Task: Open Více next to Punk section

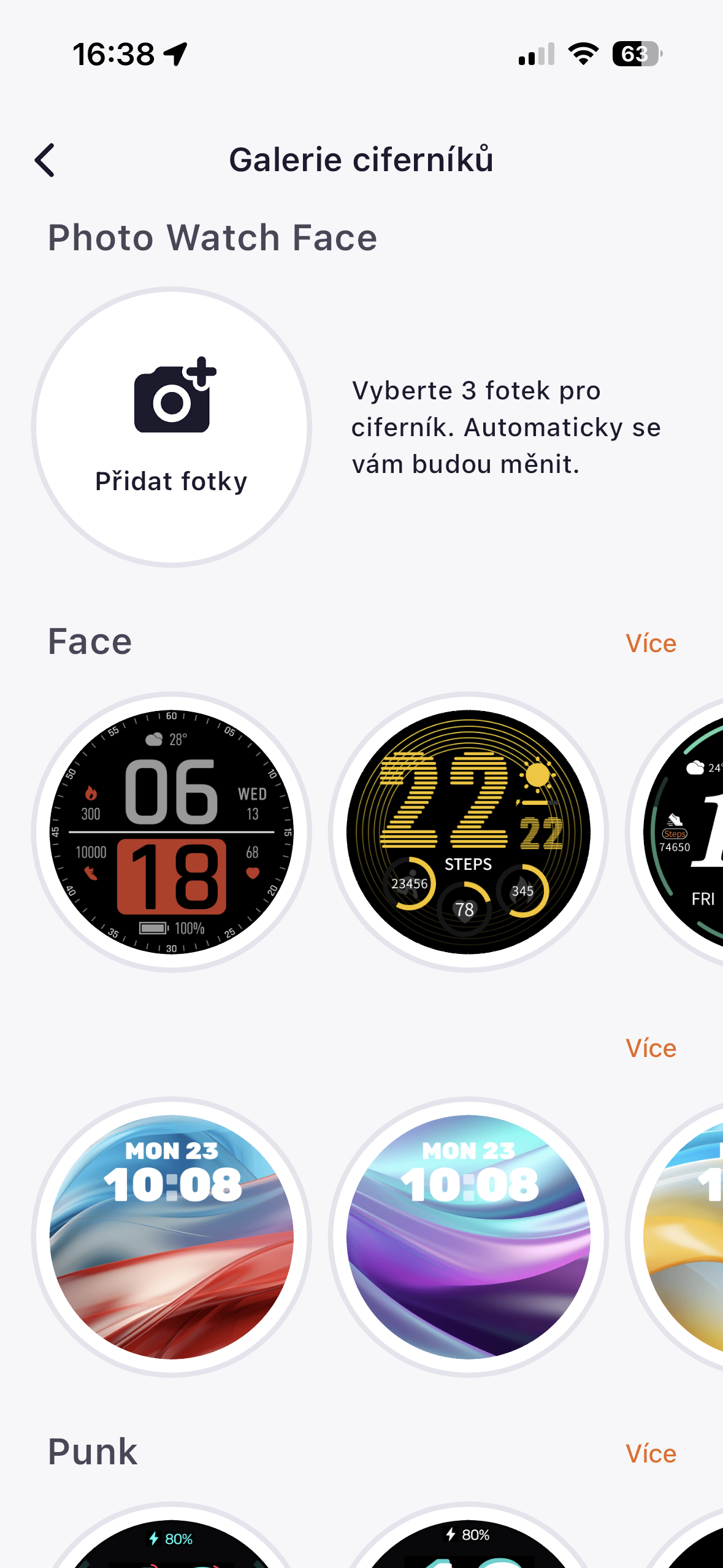Action: click(x=650, y=1453)
